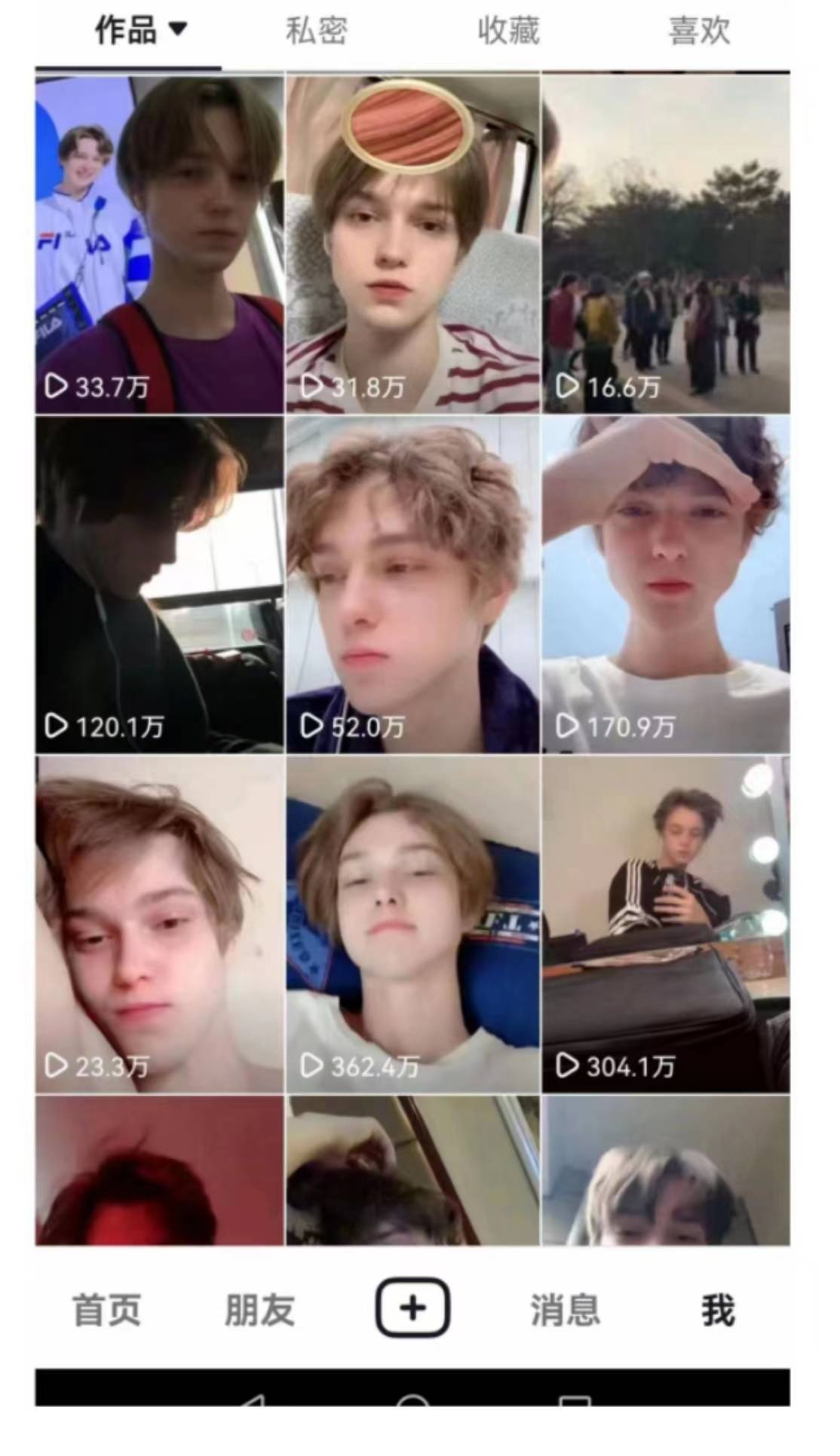Play the video with 120.1万 views
The height and width of the screenshot is (1456, 840).
(159, 584)
